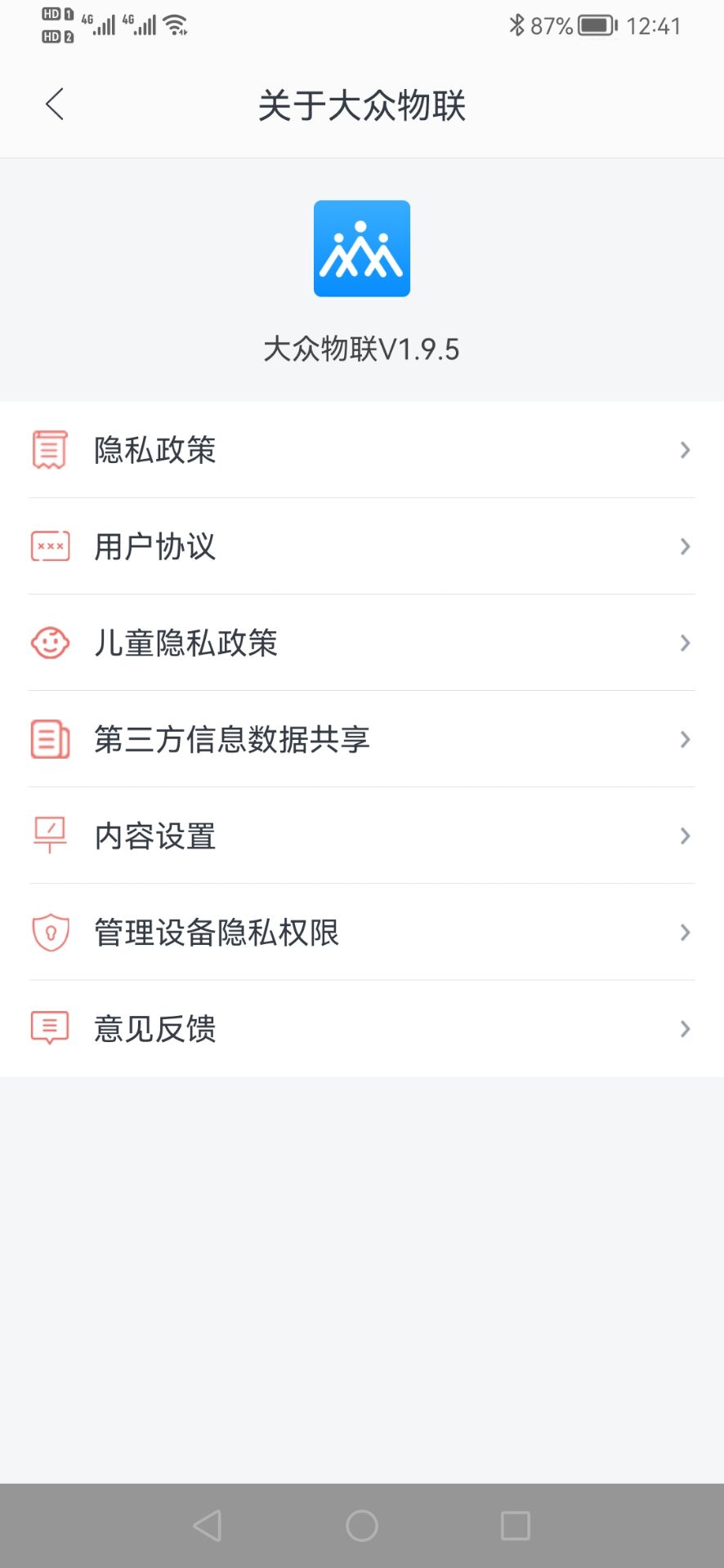Tap the blue 大众物联 app logo
The width and height of the screenshot is (724, 1568).
(x=361, y=249)
